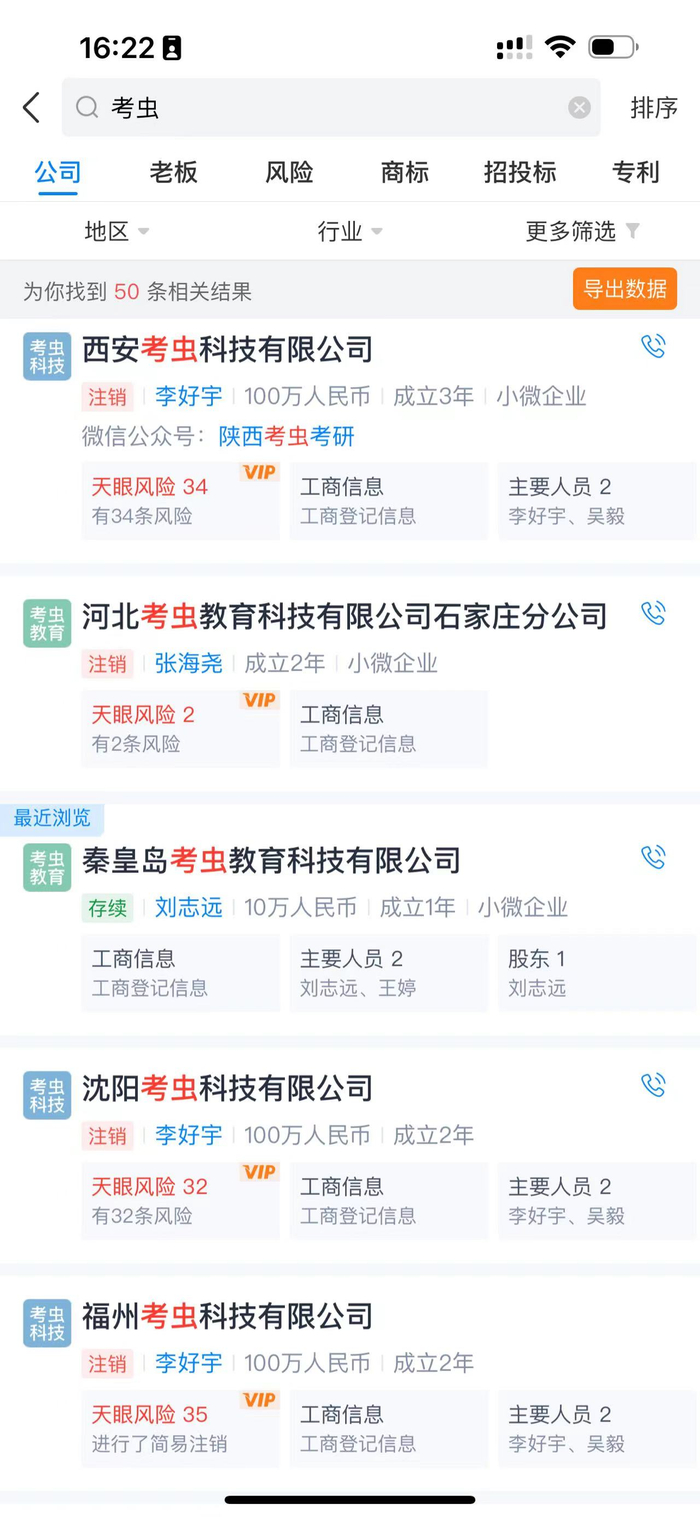Switch to the 老板 tab
Viewport: 700px width, 1517px height.
[x=174, y=172]
